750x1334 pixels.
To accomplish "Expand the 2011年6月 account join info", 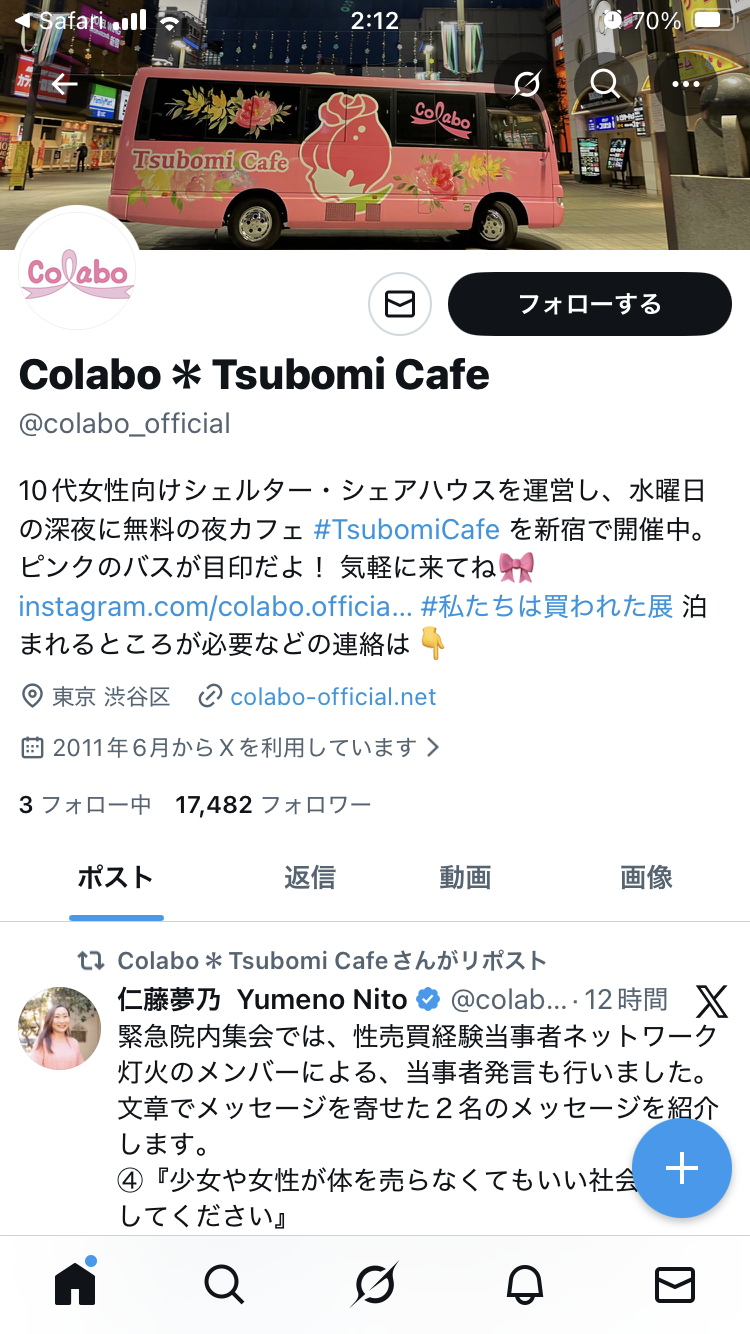I will (232, 747).
